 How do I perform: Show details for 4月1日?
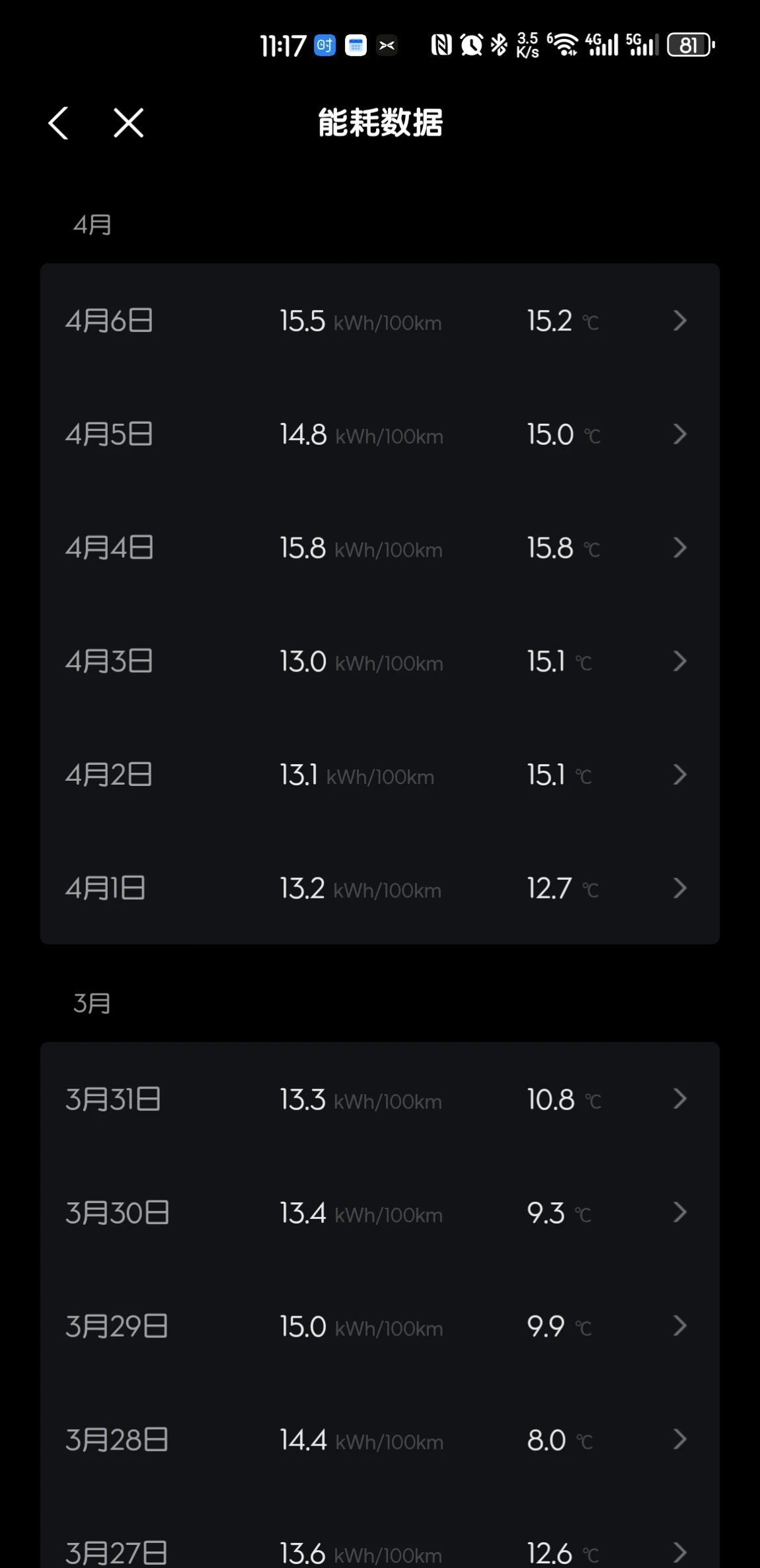[x=380, y=888]
